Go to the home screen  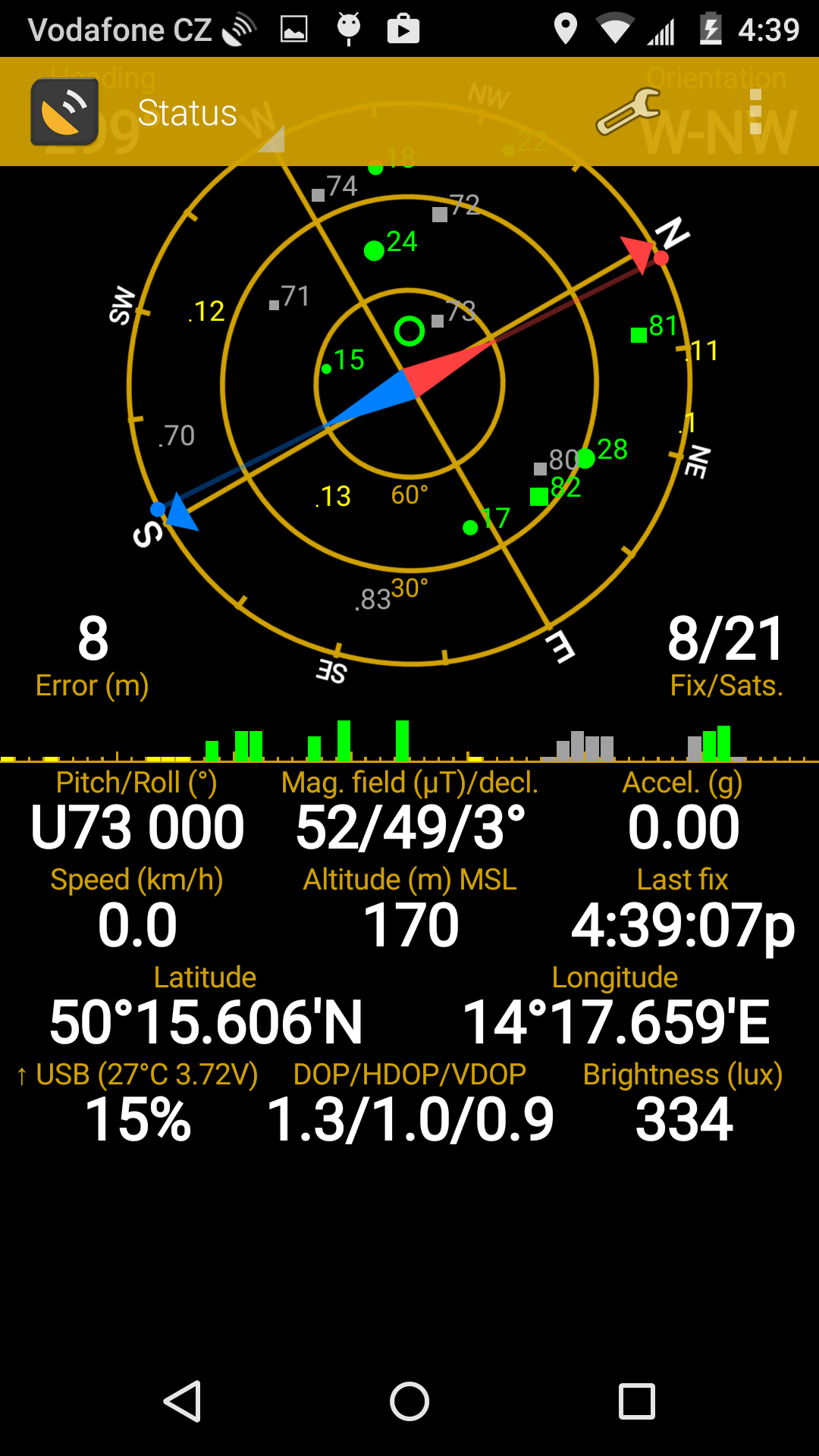[409, 1401]
